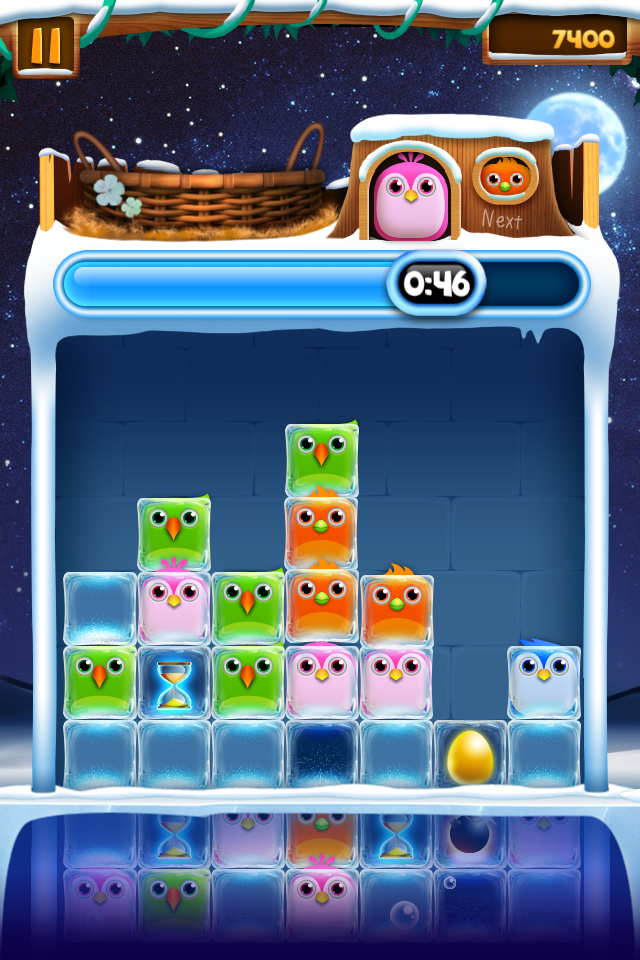Tap the hourglass ice block

click(x=174, y=684)
